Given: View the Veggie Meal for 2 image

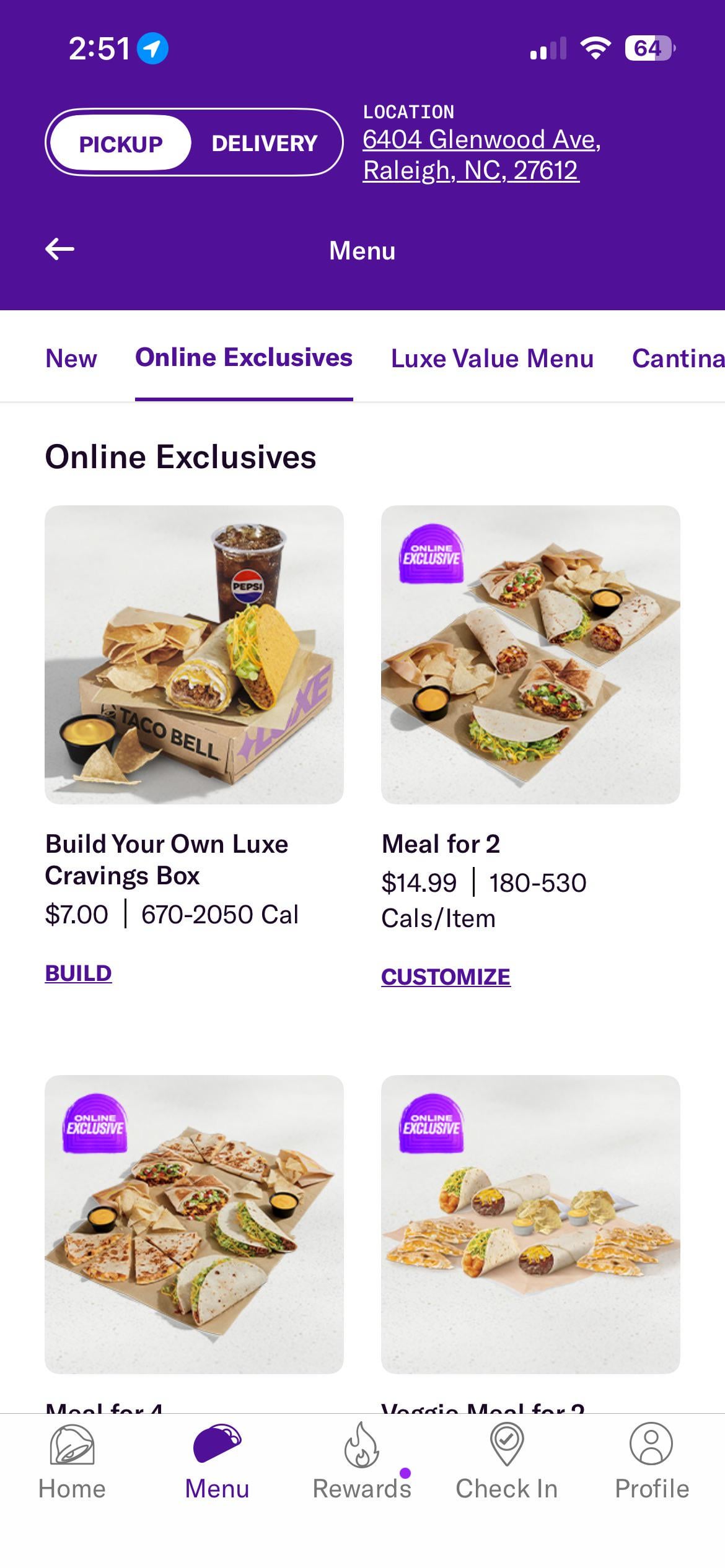Looking at the screenshot, I should [x=530, y=1224].
